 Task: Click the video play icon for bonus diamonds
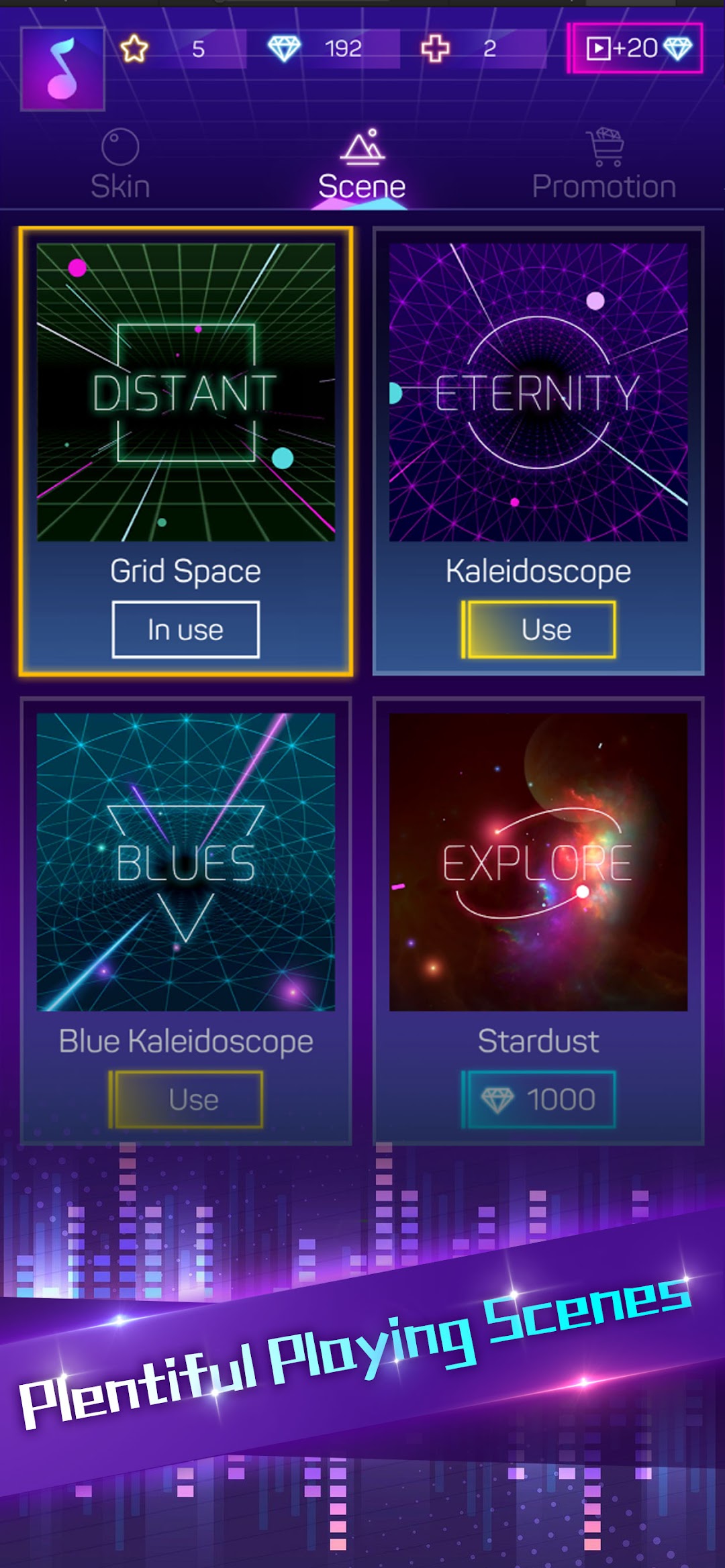tap(599, 49)
